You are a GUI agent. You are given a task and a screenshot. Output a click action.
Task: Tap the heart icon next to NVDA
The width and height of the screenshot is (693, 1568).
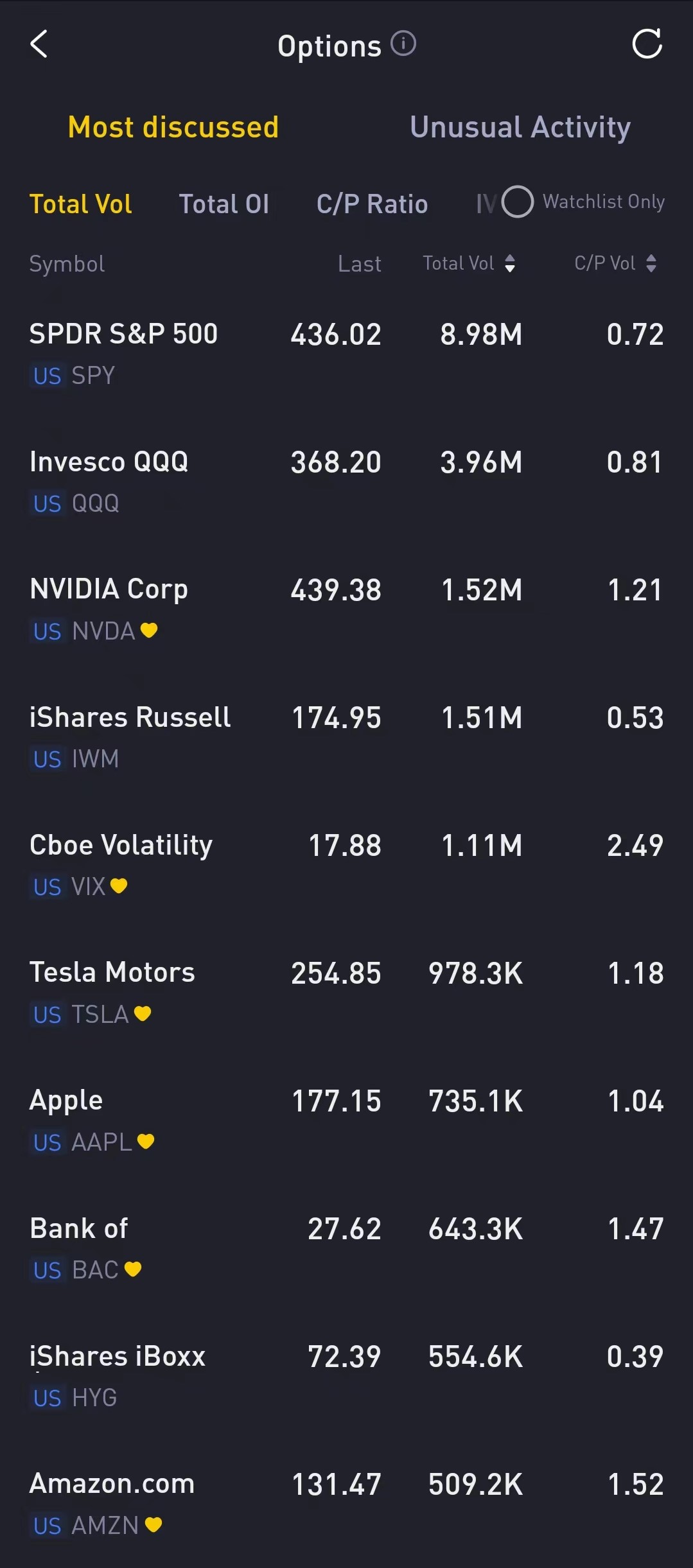pyautogui.click(x=148, y=631)
